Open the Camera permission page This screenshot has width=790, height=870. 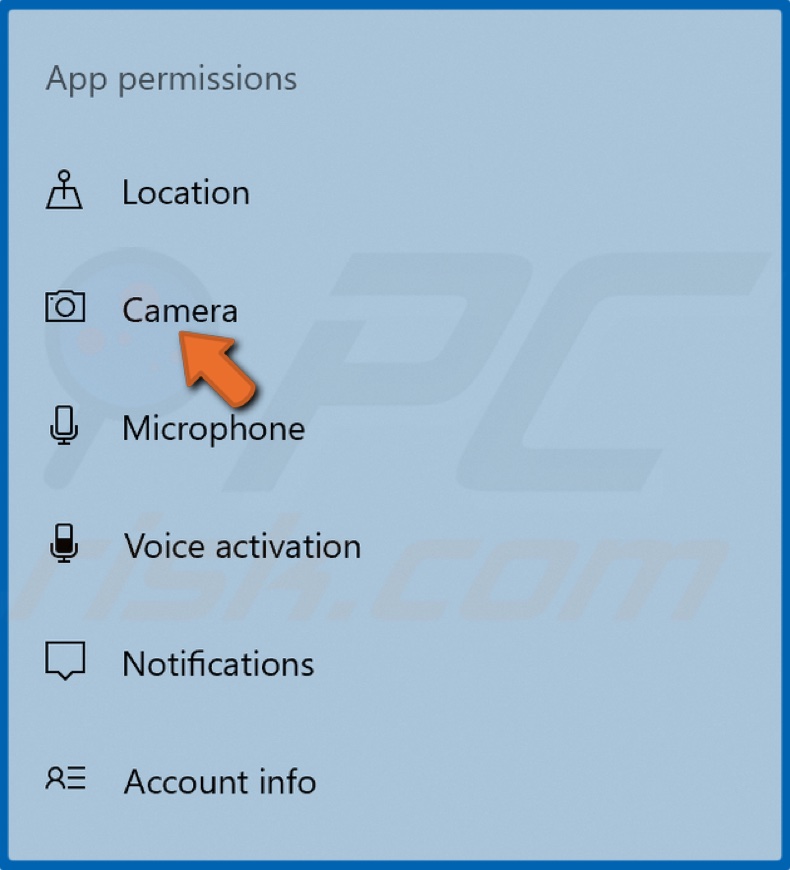tap(180, 311)
